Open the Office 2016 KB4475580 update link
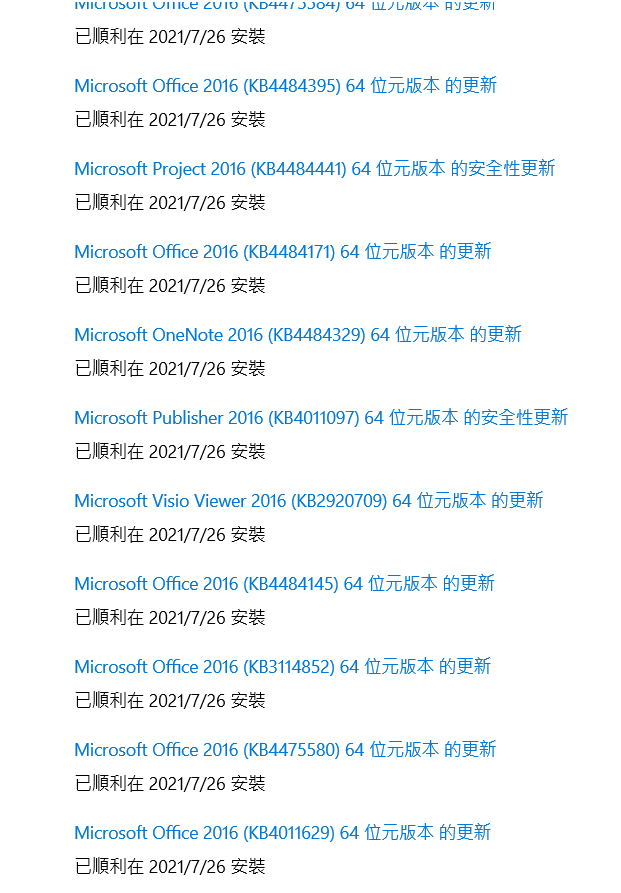This screenshot has width=621, height=893. point(285,750)
